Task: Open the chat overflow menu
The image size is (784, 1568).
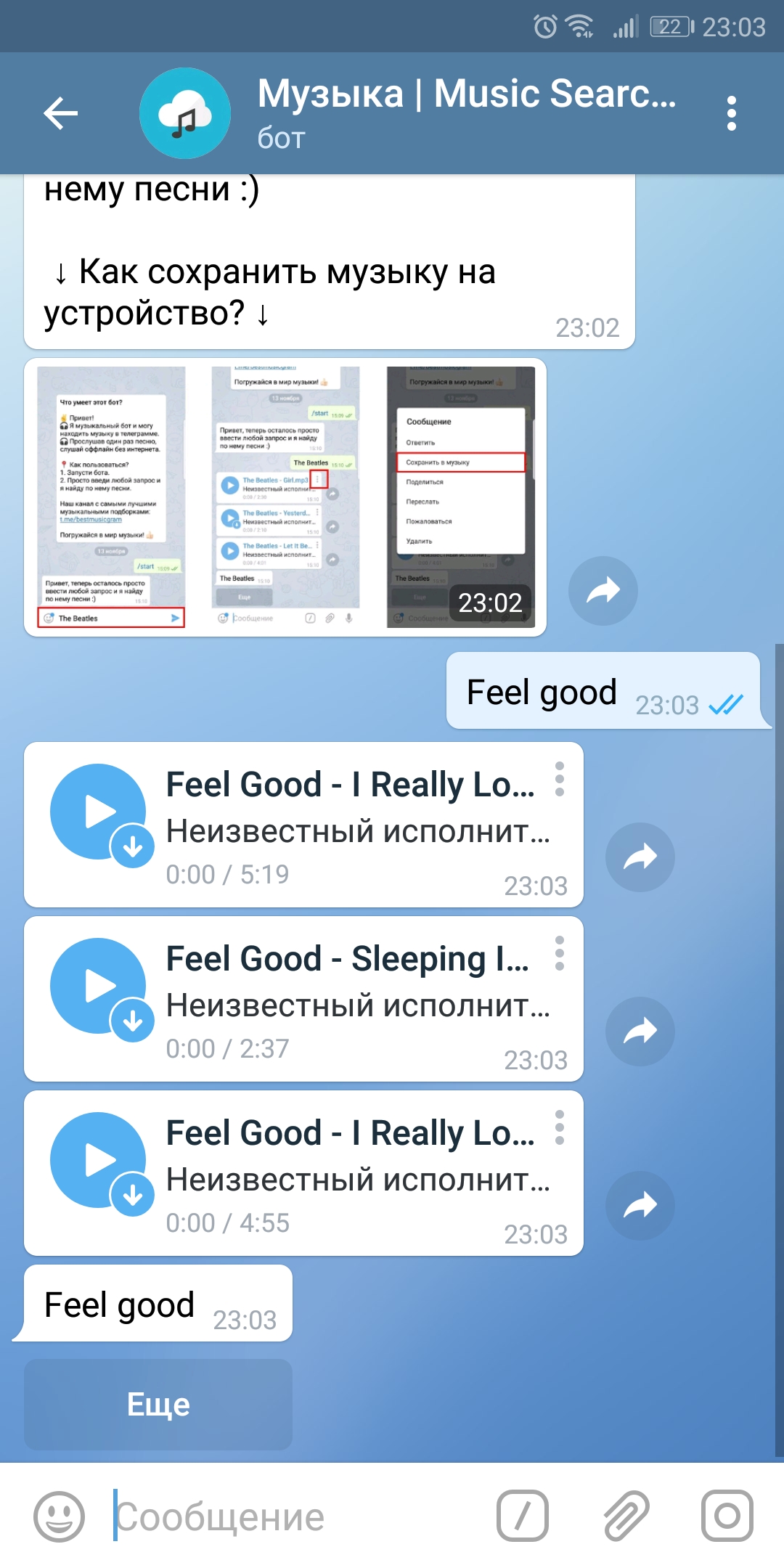Action: tap(731, 113)
